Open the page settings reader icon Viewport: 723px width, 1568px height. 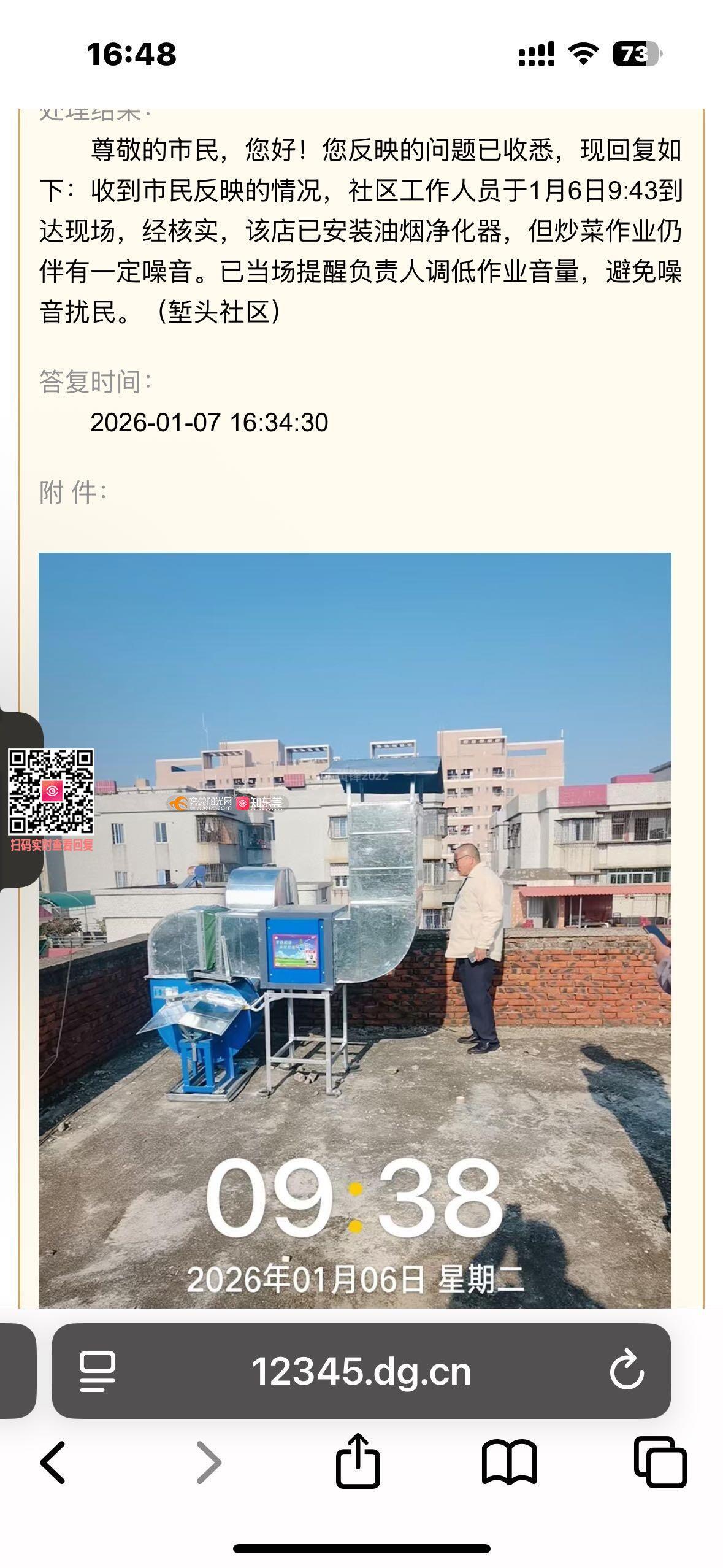(x=97, y=1372)
